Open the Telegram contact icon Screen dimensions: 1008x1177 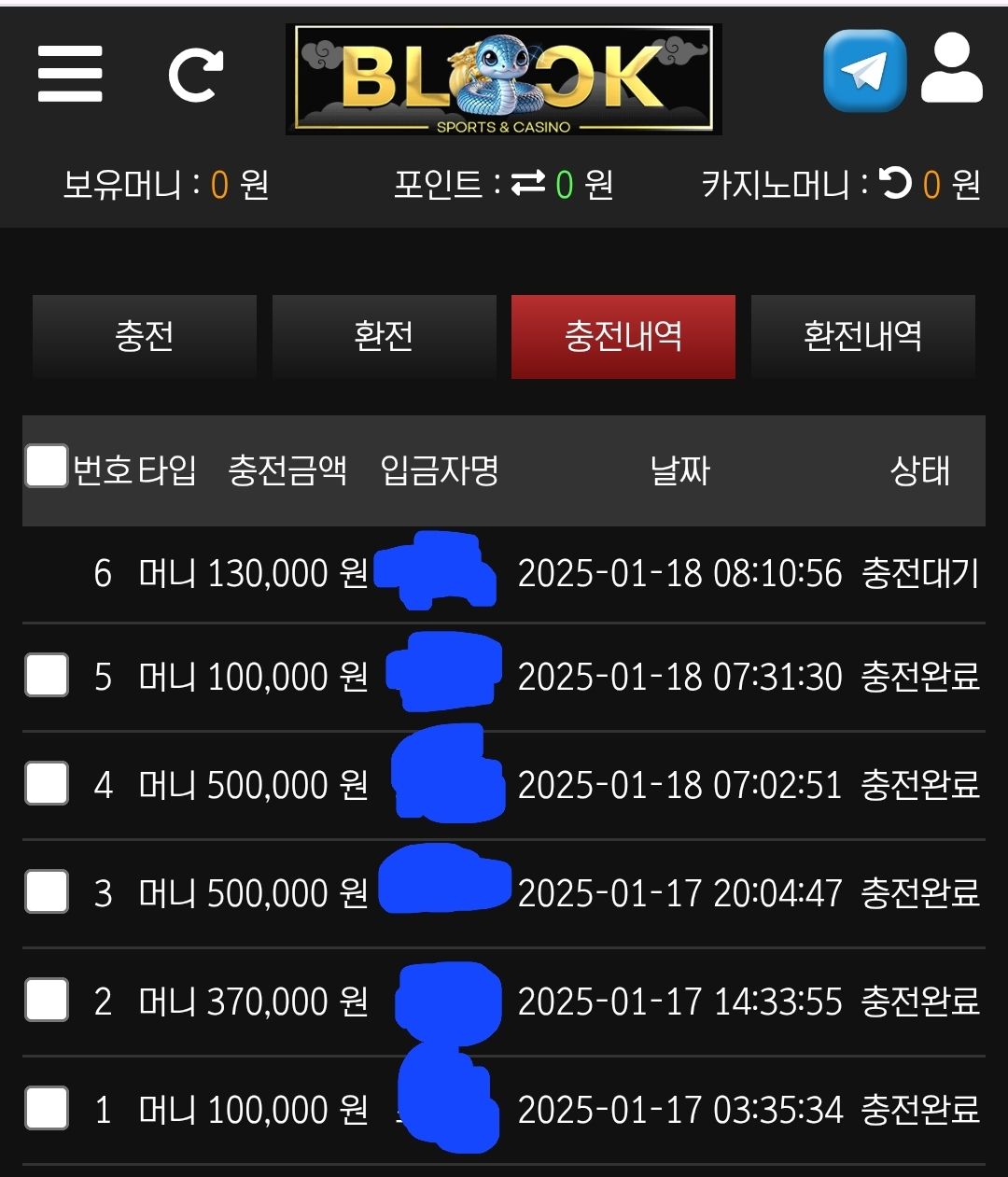point(864,72)
